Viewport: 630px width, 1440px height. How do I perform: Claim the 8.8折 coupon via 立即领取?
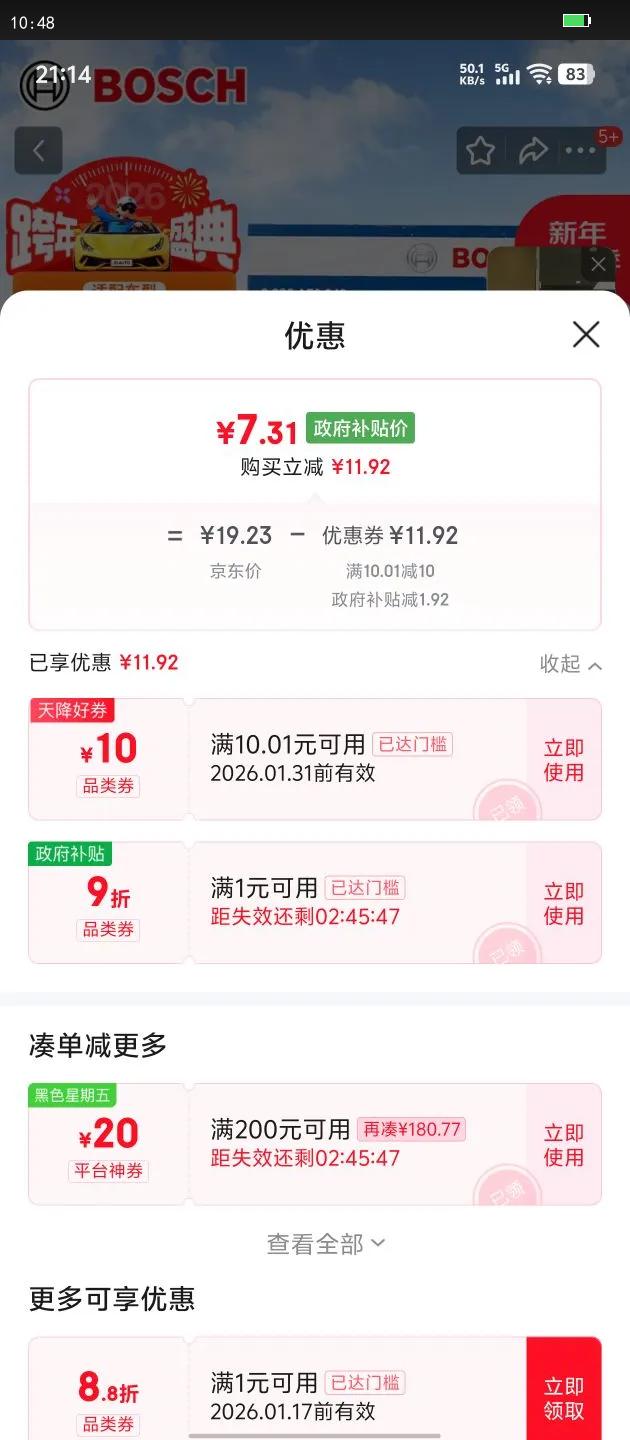coord(563,1398)
